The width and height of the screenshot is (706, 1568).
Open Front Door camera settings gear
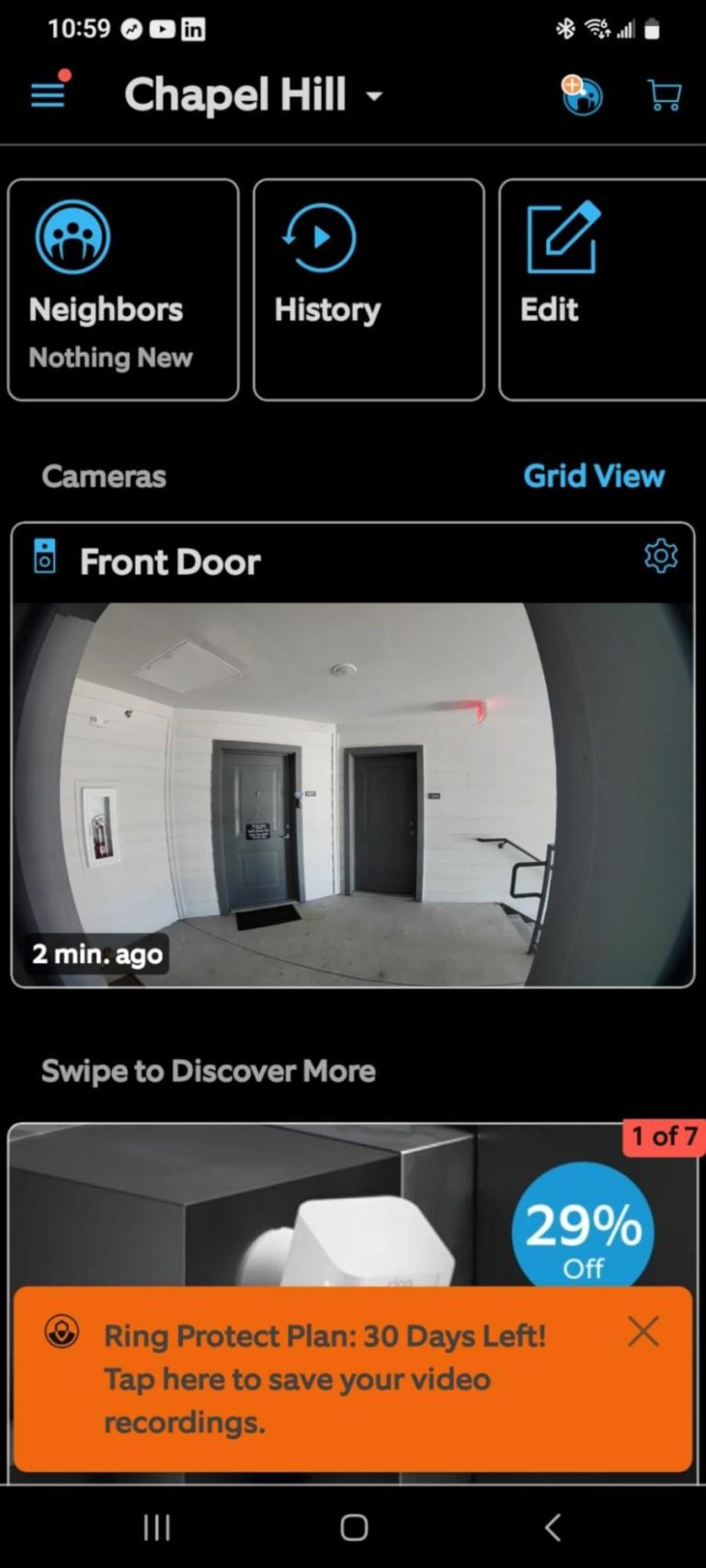point(659,556)
